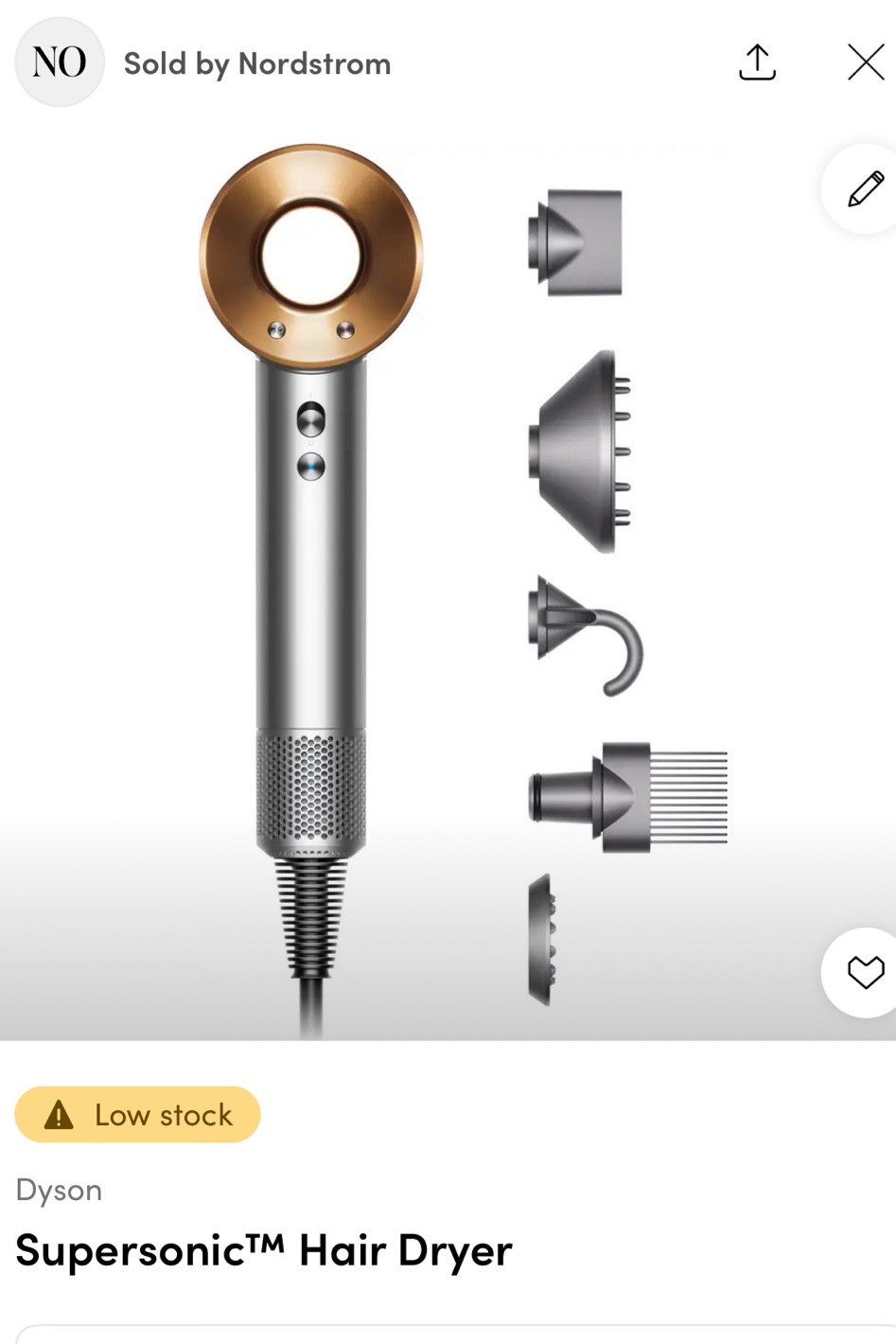The width and height of the screenshot is (896, 1344).
Task: Tap the Low stock badge
Action: [x=137, y=1114]
